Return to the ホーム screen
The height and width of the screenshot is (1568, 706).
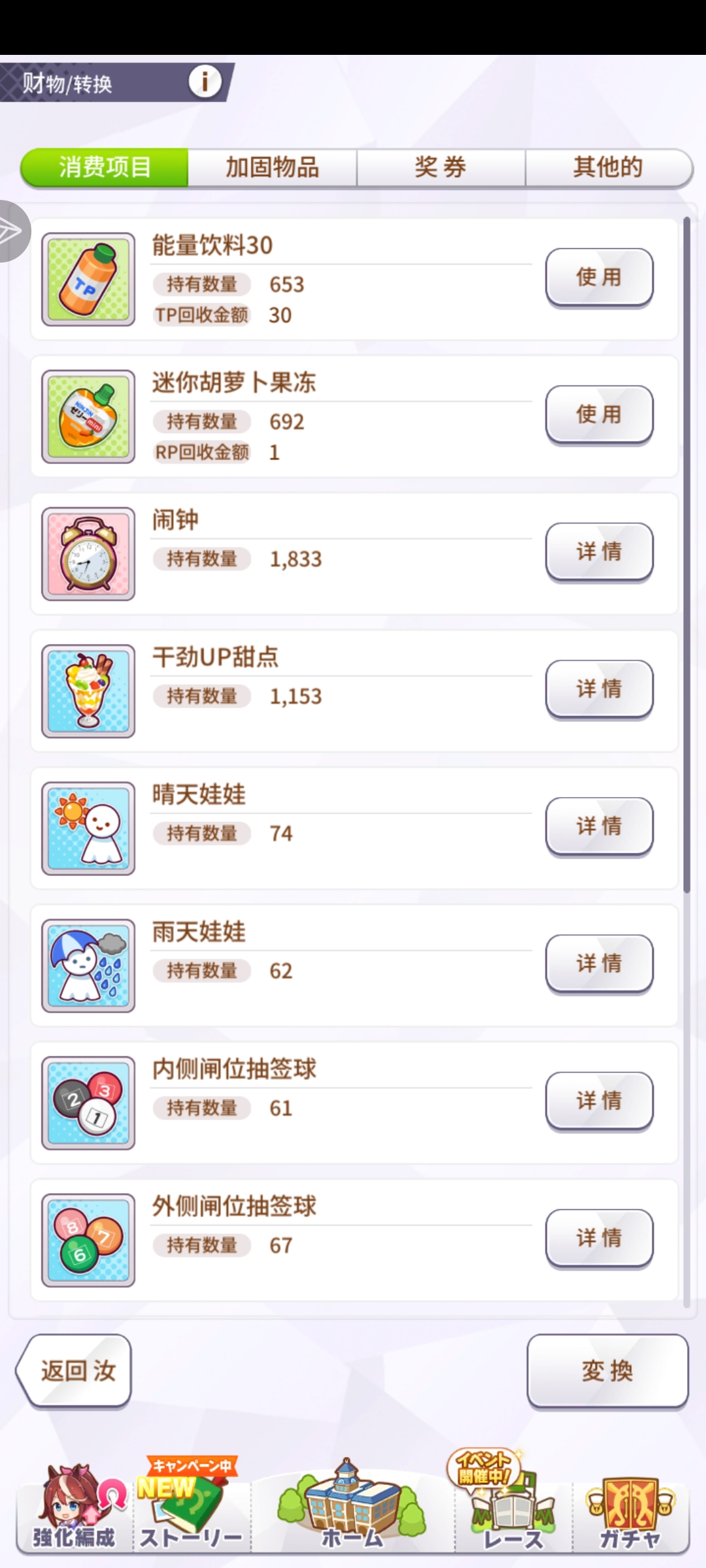(352, 1514)
